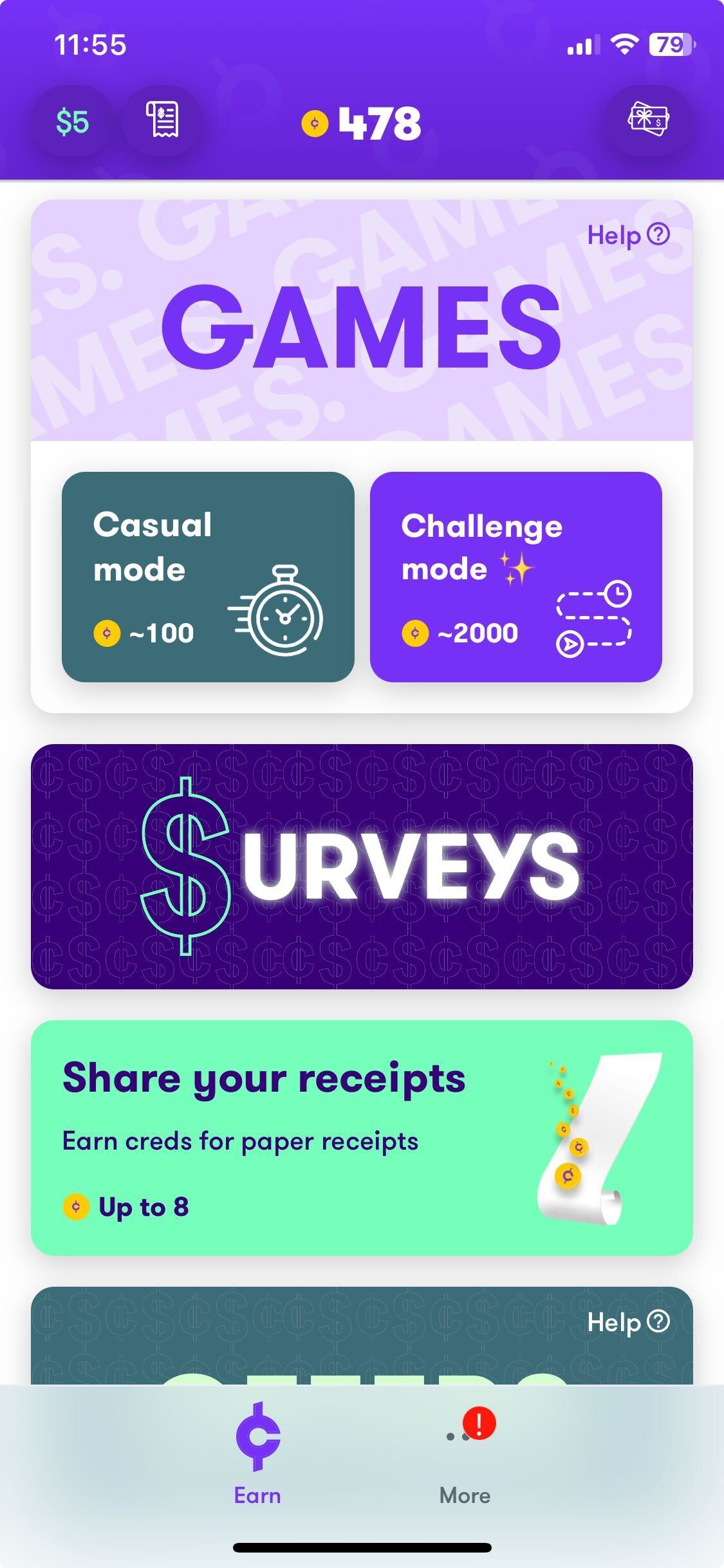This screenshot has height=1568, width=724.
Task: Start Casual mode games
Action: [208, 577]
